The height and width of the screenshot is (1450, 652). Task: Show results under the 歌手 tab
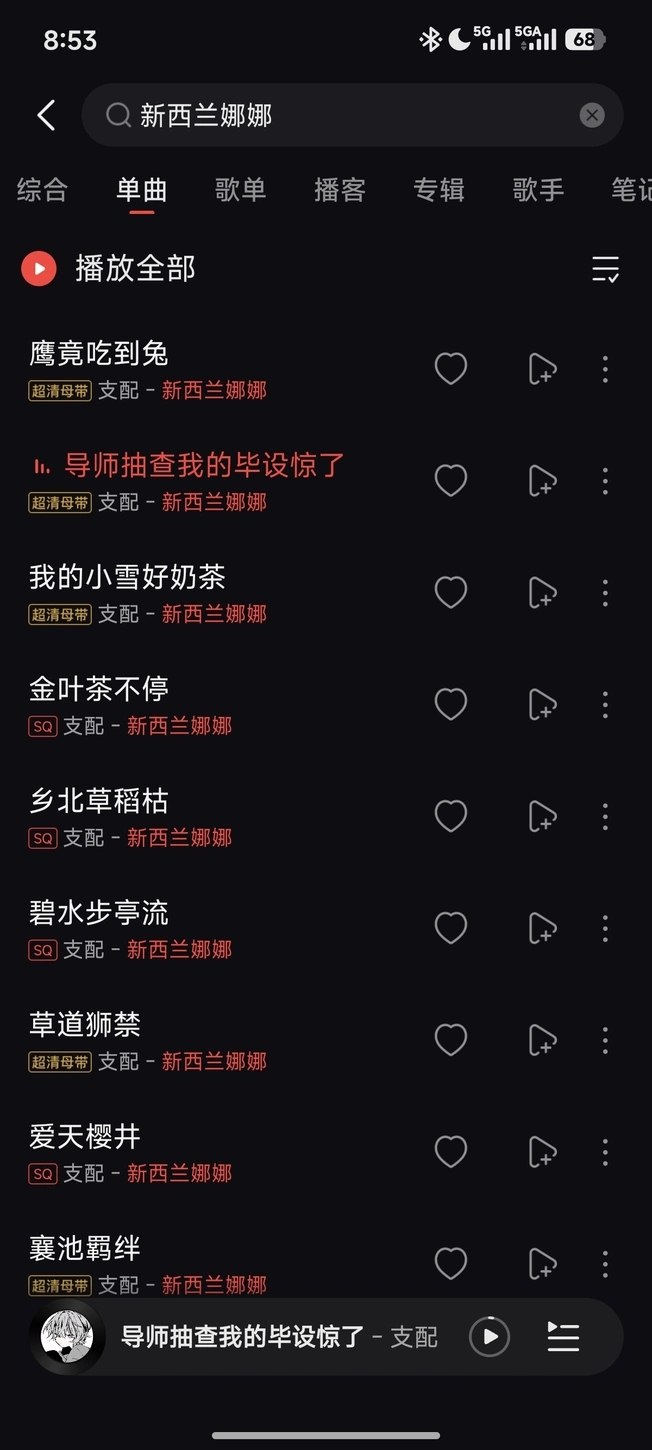pyautogui.click(x=538, y=190)
